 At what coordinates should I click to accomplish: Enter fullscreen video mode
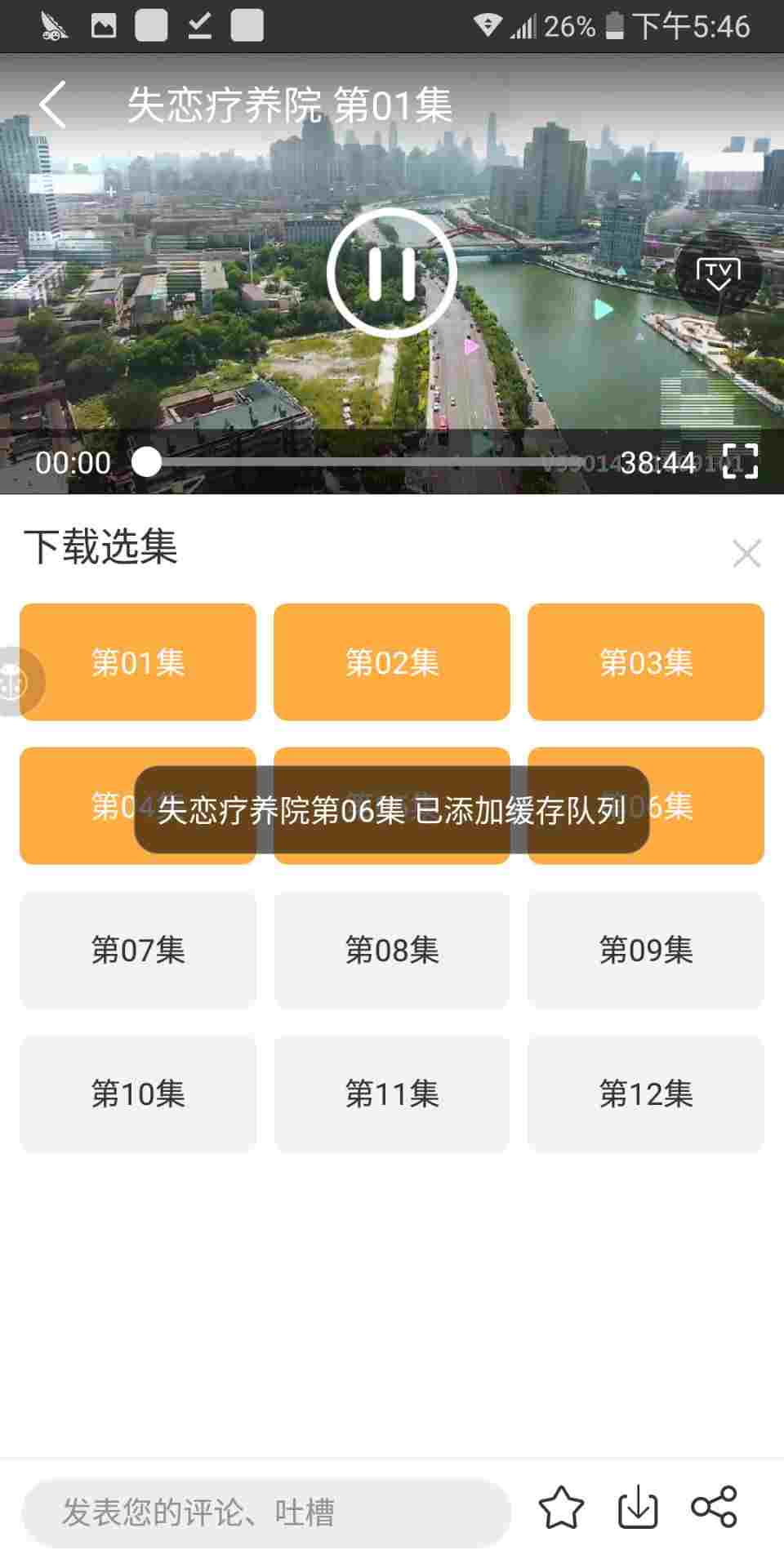point(740,462)
